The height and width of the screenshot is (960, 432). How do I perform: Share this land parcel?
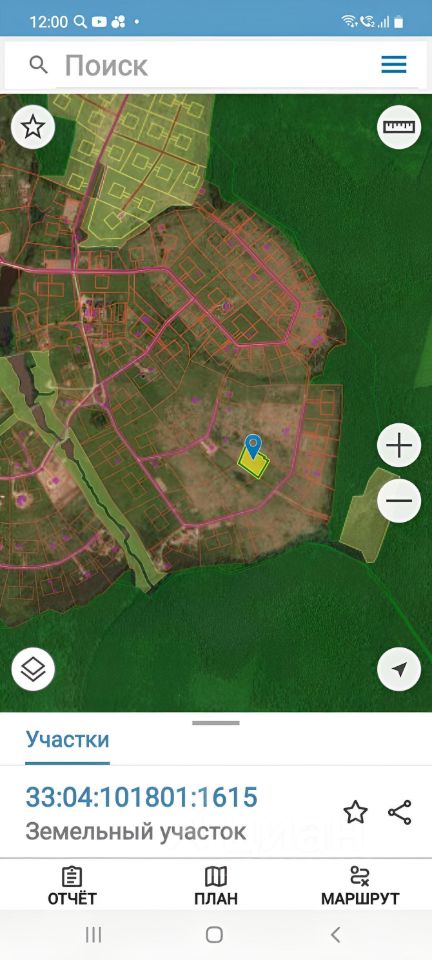tap(400, 812)
